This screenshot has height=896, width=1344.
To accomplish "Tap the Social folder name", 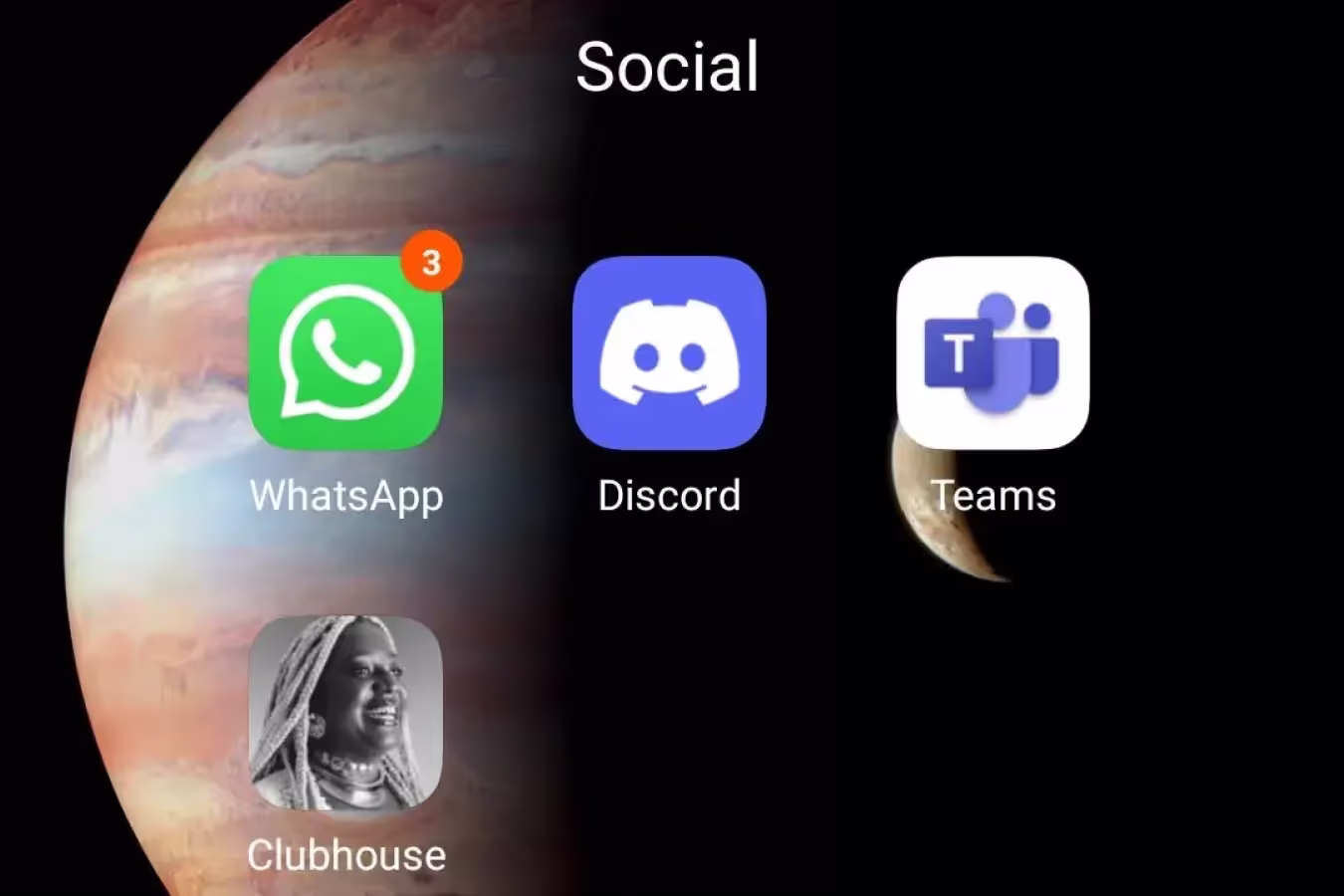I will coord(667,68).
